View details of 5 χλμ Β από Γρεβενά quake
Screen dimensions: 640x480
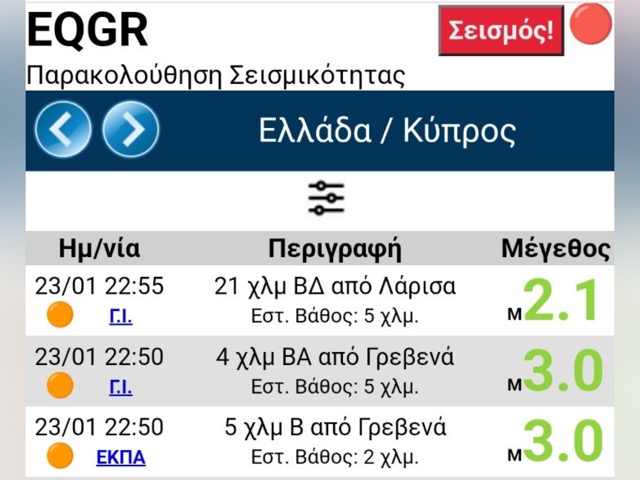tap(335, 428)
